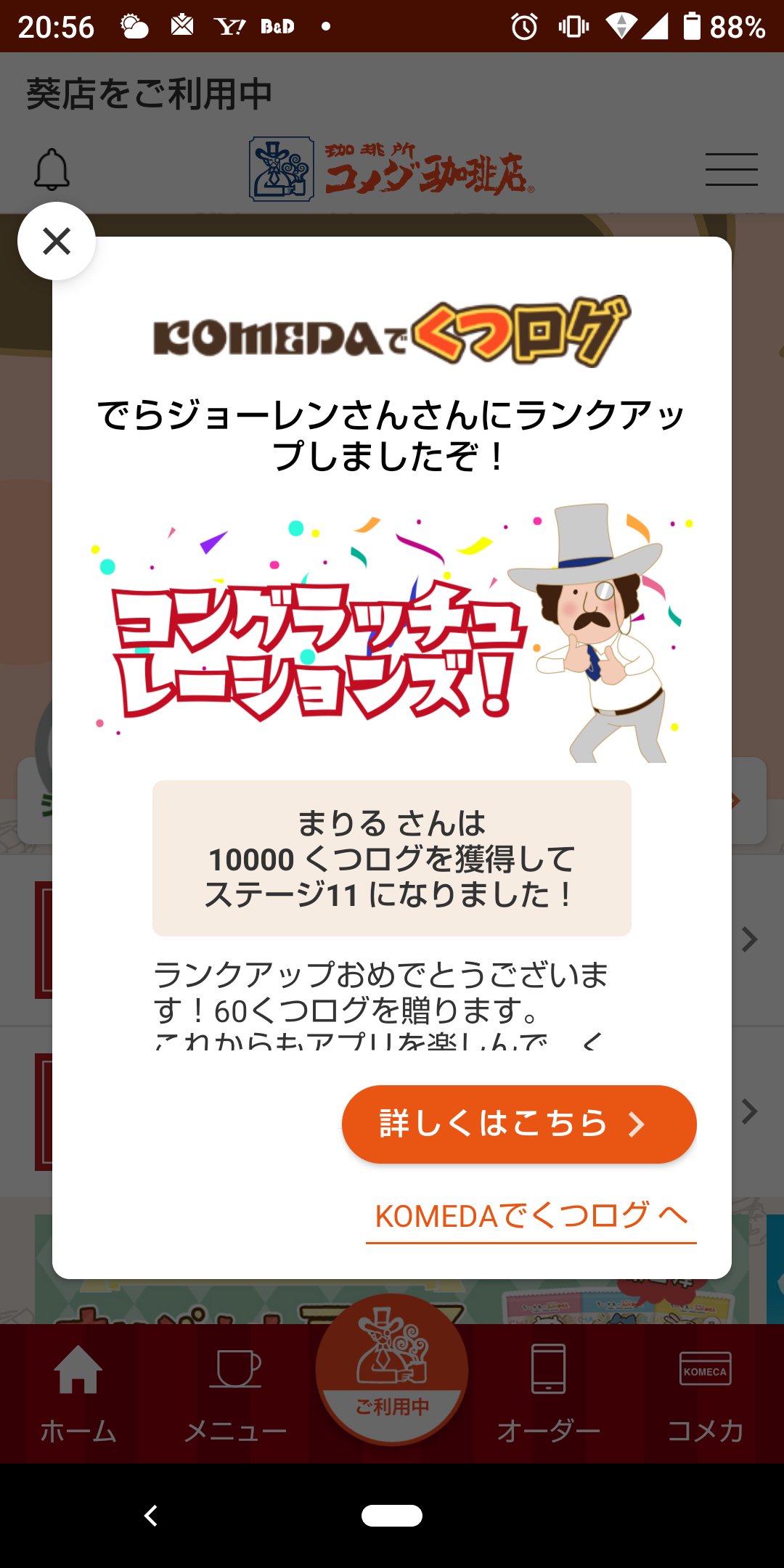Tap the system back arrow
This screenshot has height=1568, width=784.
click(151, 1516)
